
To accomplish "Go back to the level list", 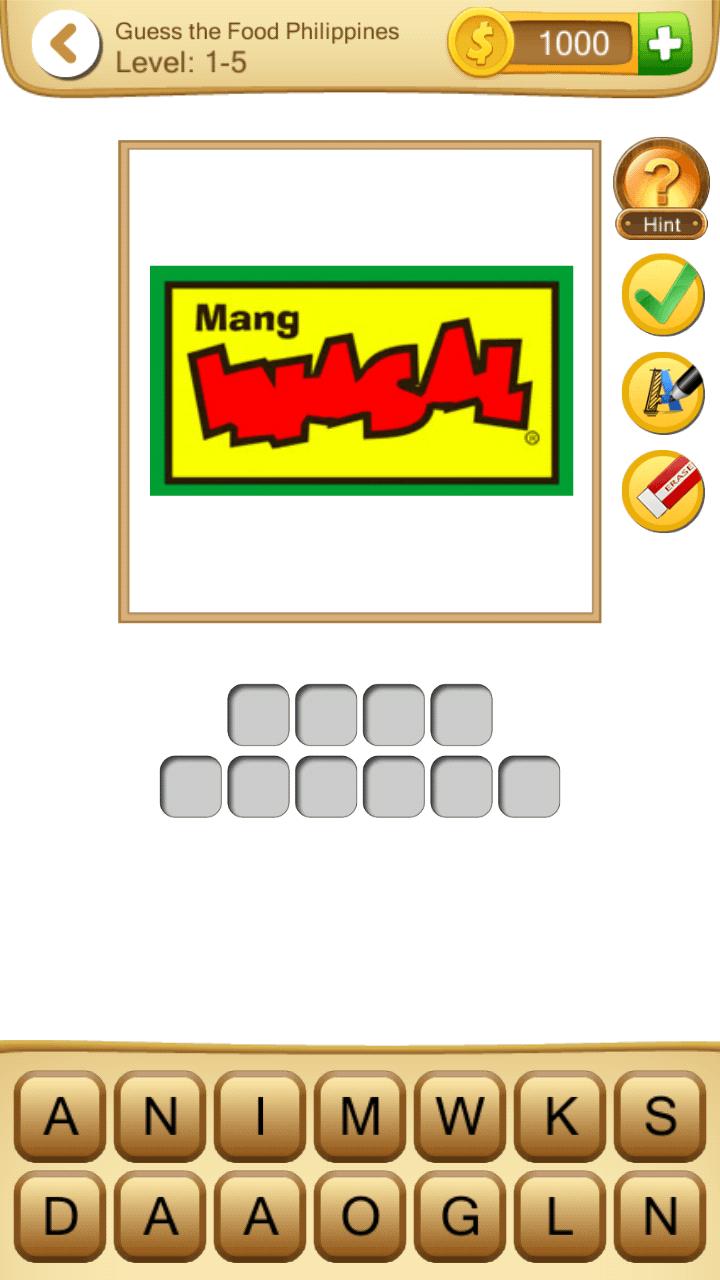I will click(x=66, y=44).
